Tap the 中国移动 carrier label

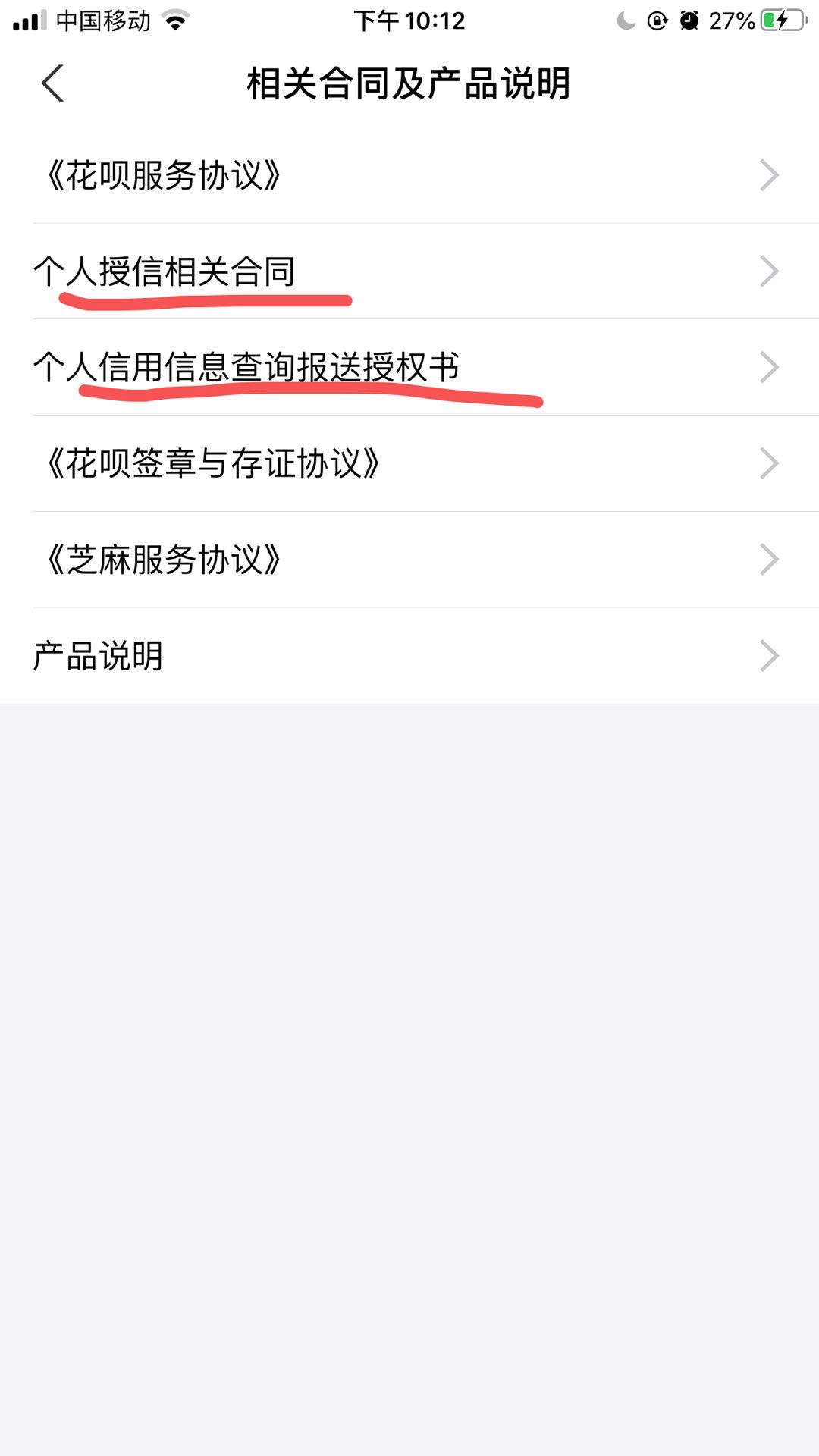click(103, 20)
